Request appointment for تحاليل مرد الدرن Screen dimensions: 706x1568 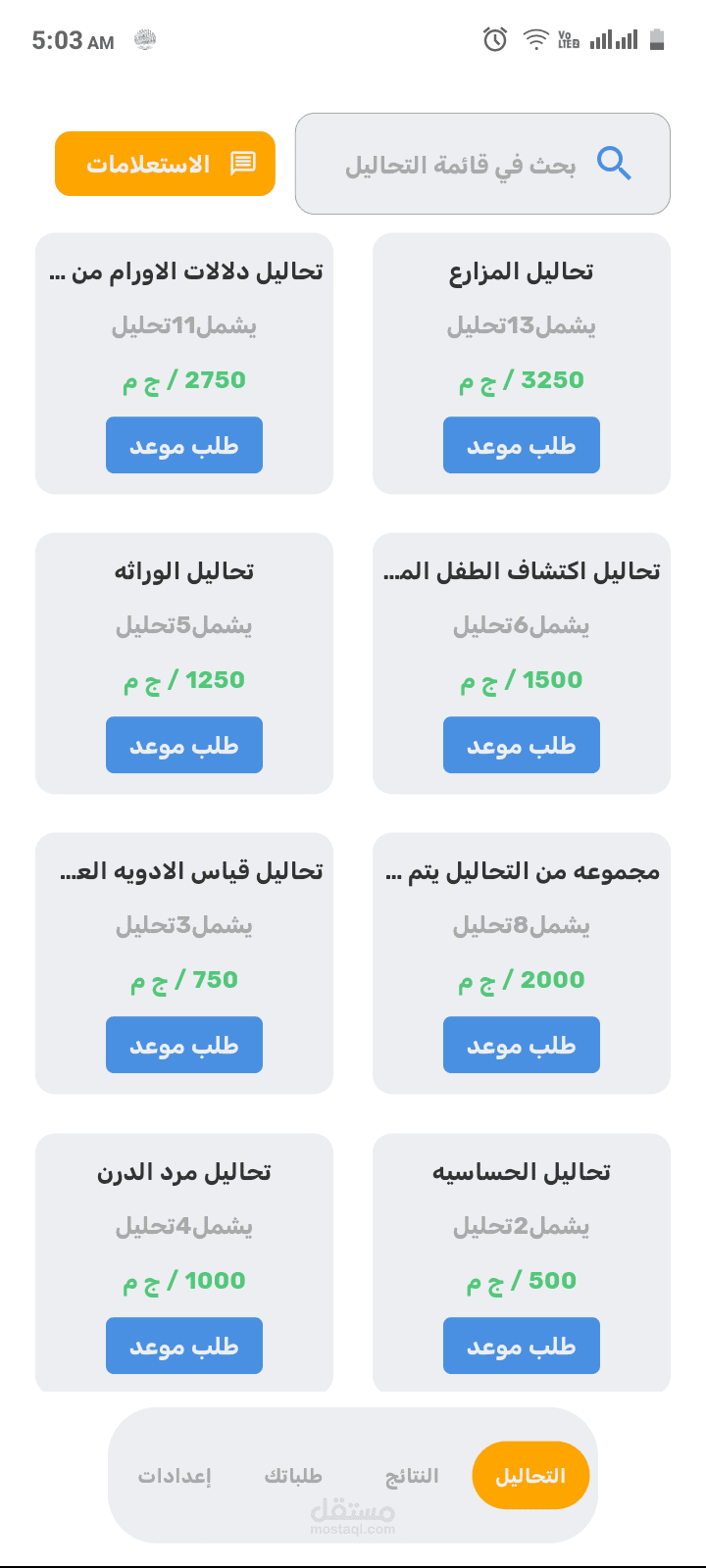coord(184,1347)
